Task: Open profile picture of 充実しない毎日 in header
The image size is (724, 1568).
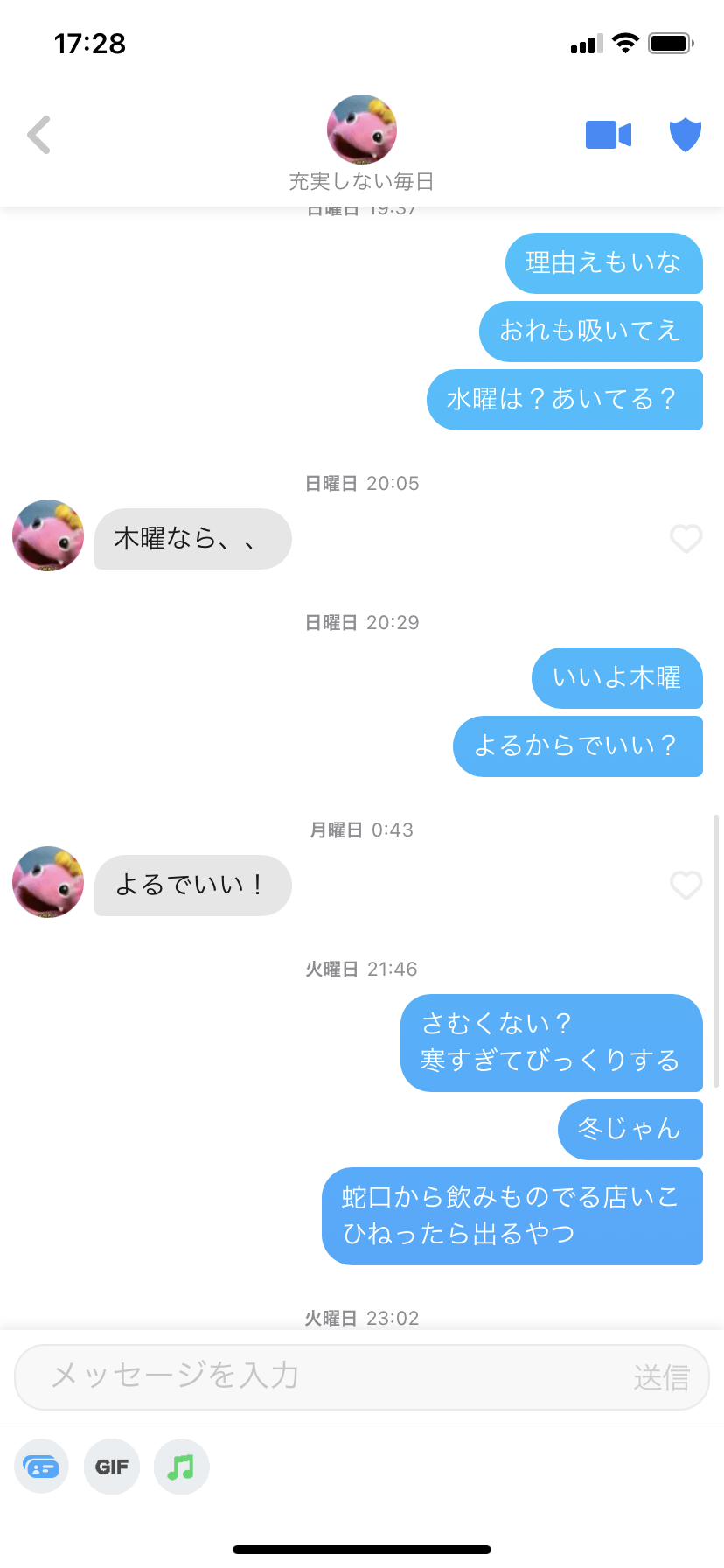Action: tap(362, 129)
